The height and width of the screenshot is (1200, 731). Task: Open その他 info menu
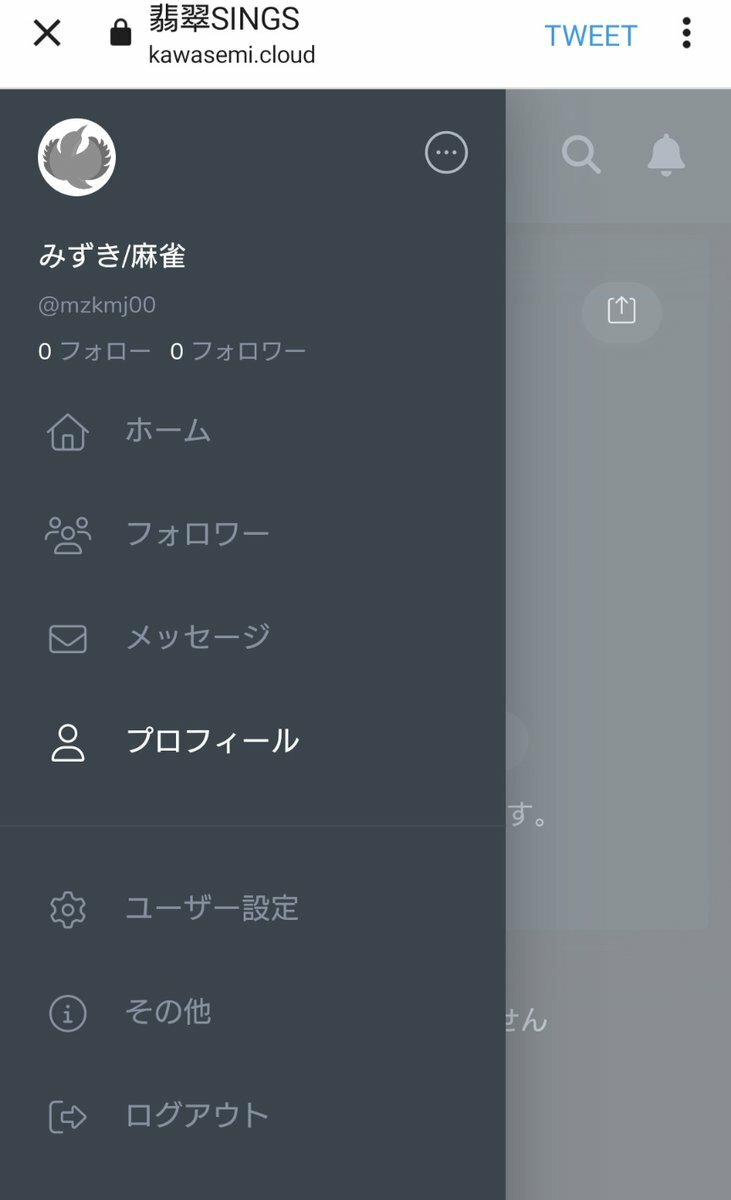coord(167,1012)
